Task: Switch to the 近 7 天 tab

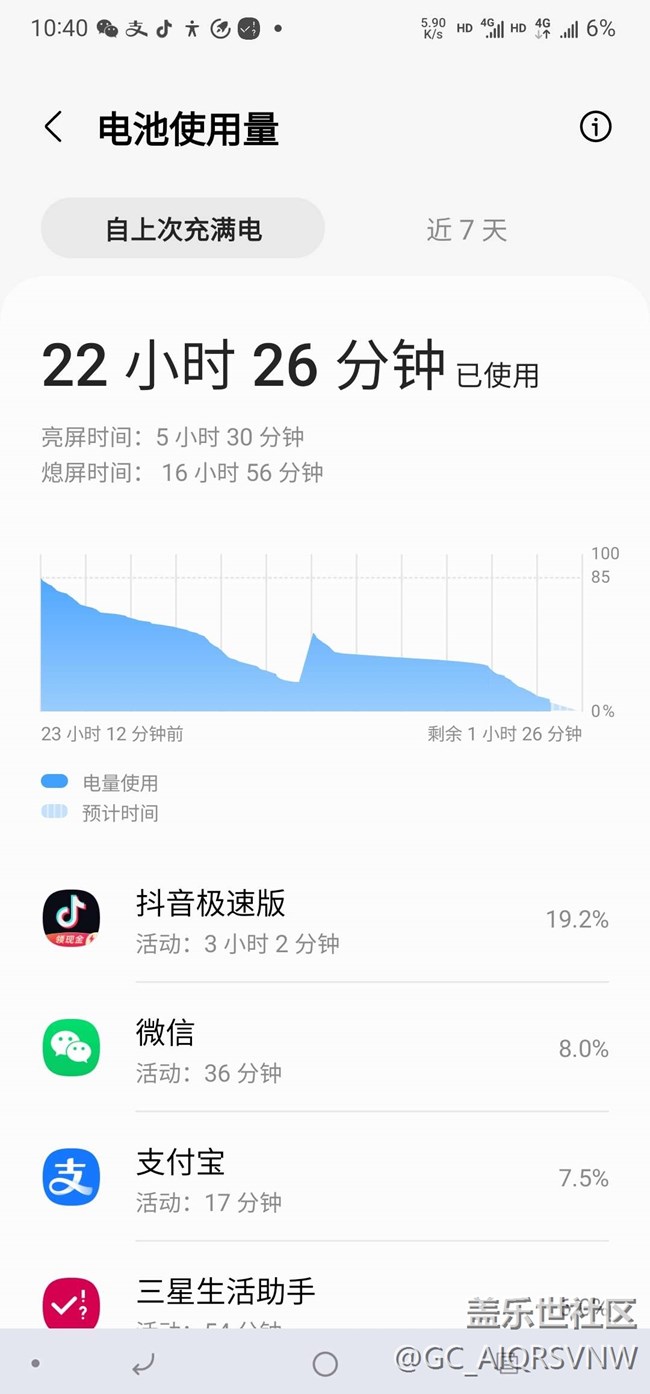Action: click(467, 230)
